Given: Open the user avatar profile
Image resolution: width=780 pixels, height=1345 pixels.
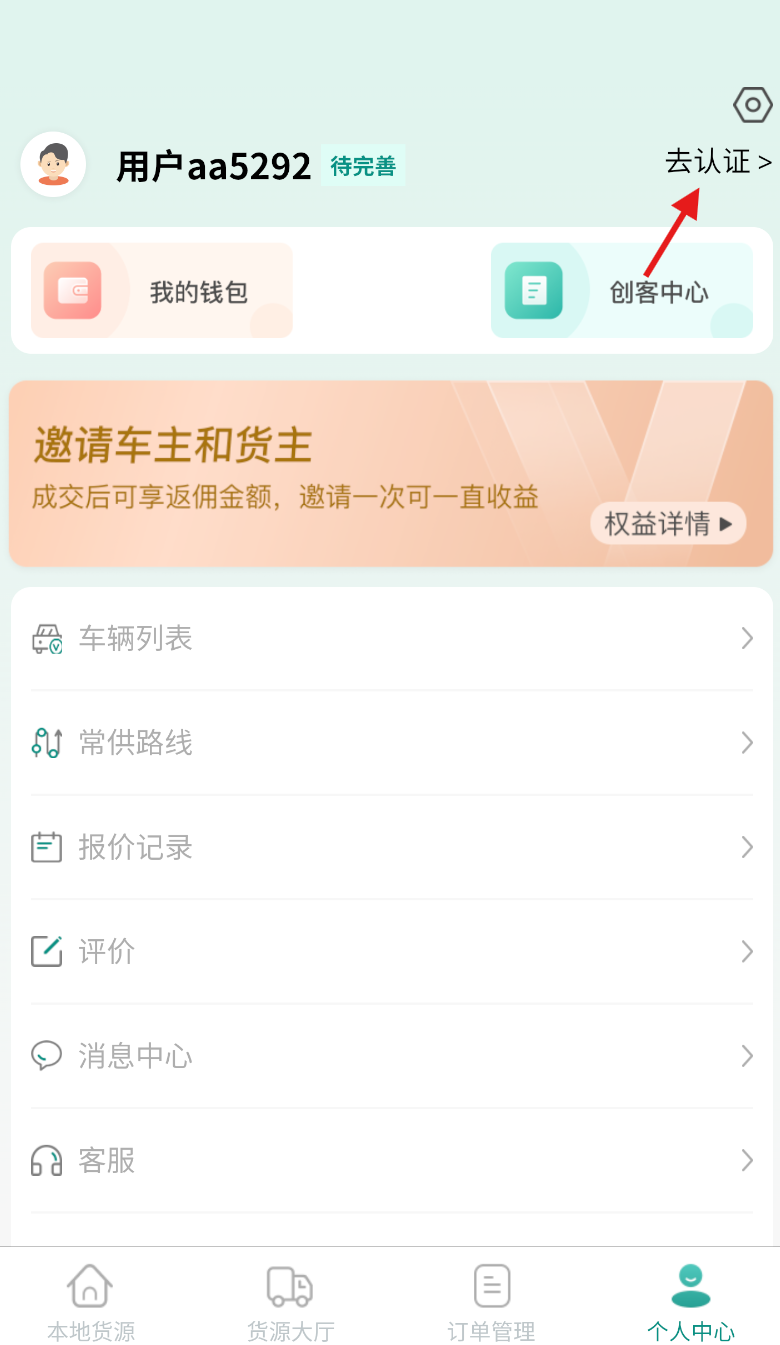Looking at the screenshot, I should (x=53, y=164).
